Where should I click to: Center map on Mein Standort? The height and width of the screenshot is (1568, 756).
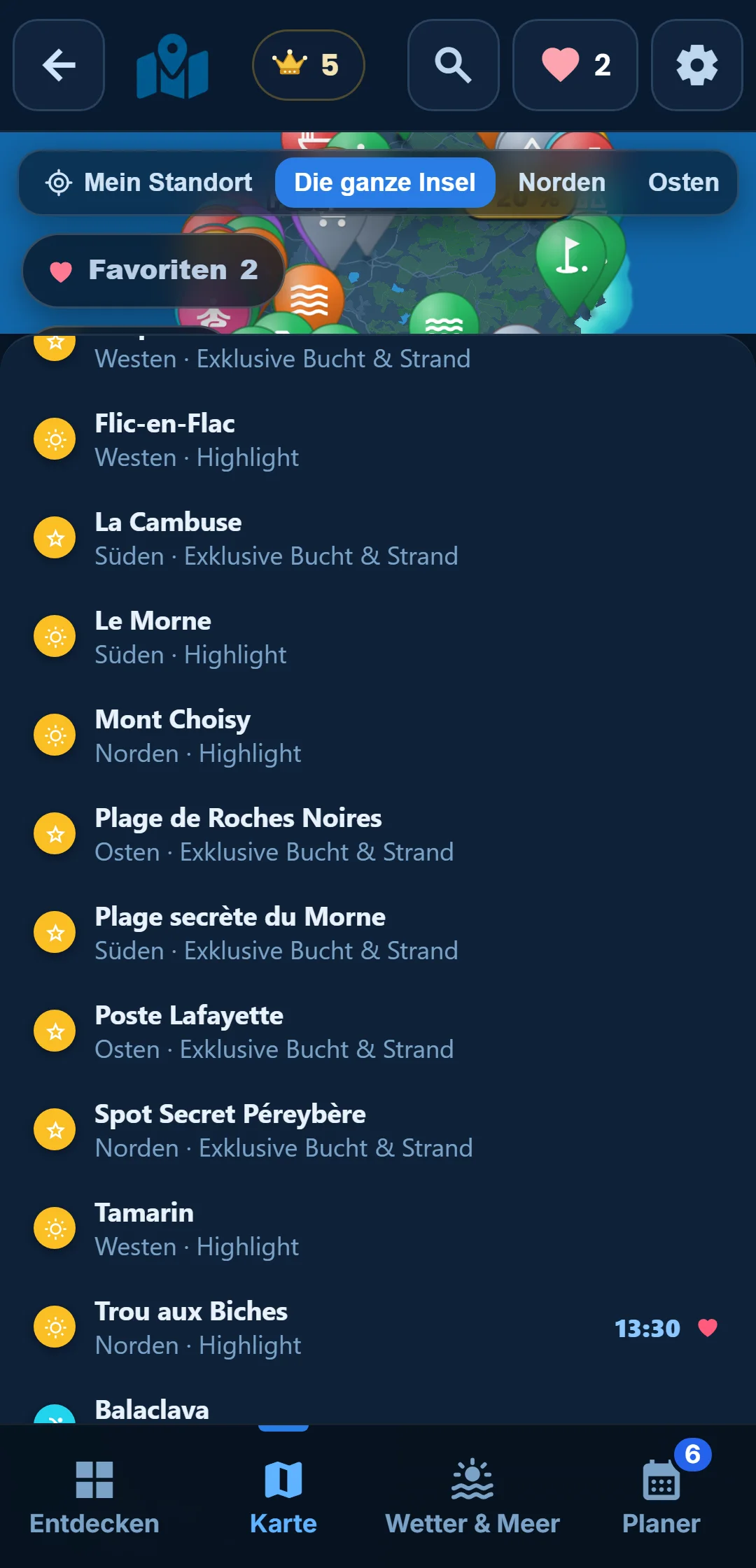point(148,183)
